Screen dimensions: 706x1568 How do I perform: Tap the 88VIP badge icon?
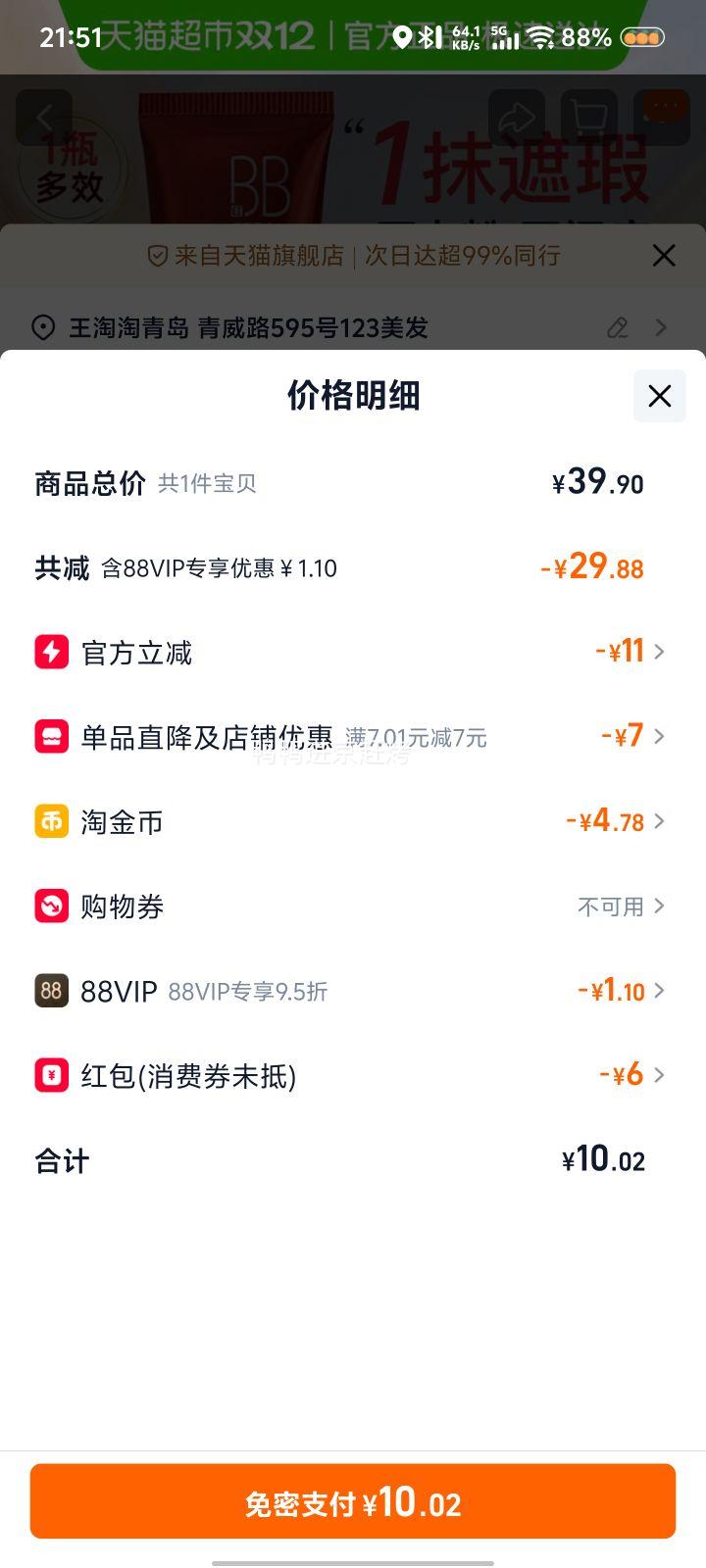pos(52,991)
